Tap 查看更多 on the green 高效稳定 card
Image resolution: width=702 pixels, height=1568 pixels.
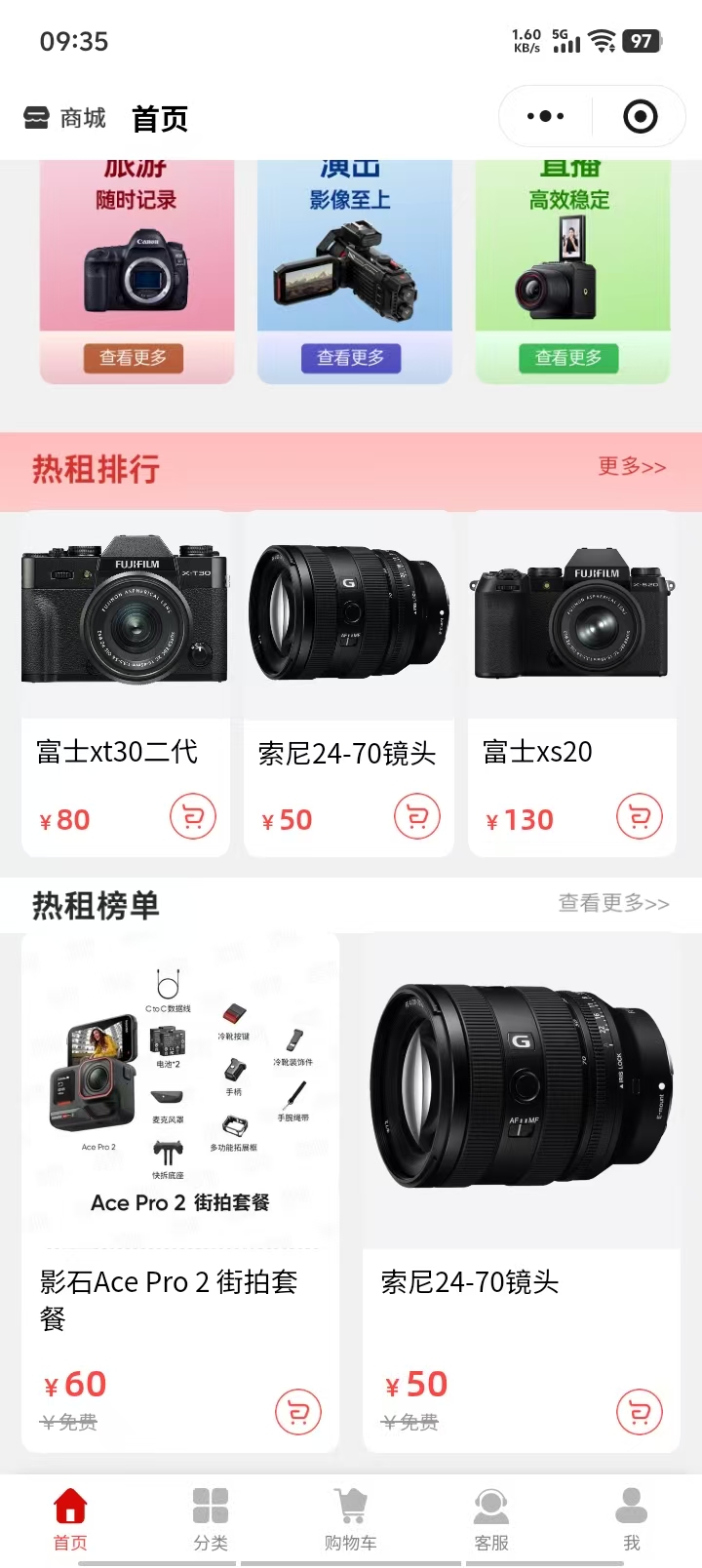(568, 358)
